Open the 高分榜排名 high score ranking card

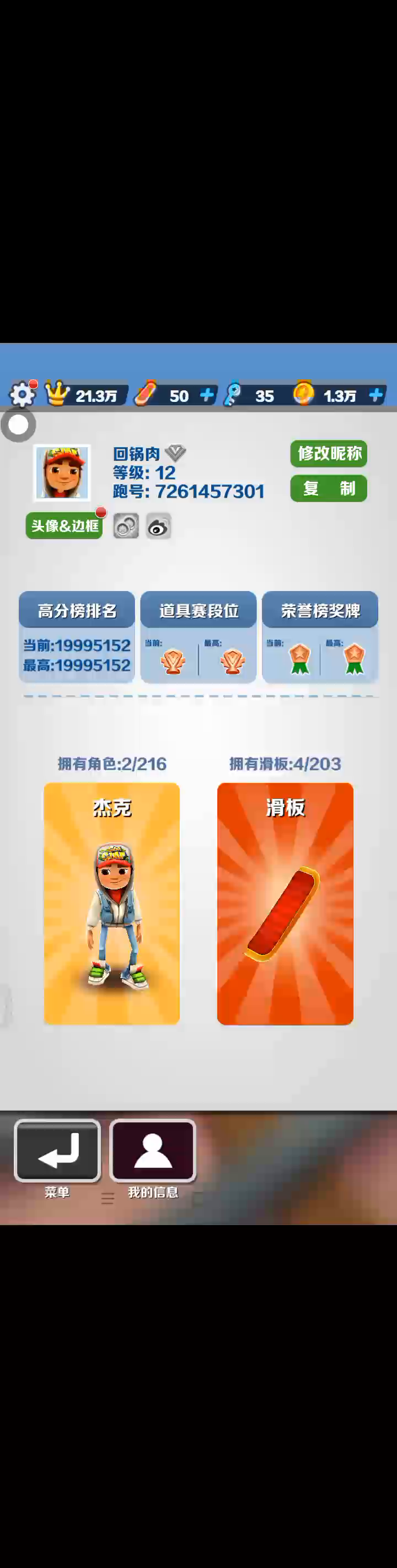(77, 636)
